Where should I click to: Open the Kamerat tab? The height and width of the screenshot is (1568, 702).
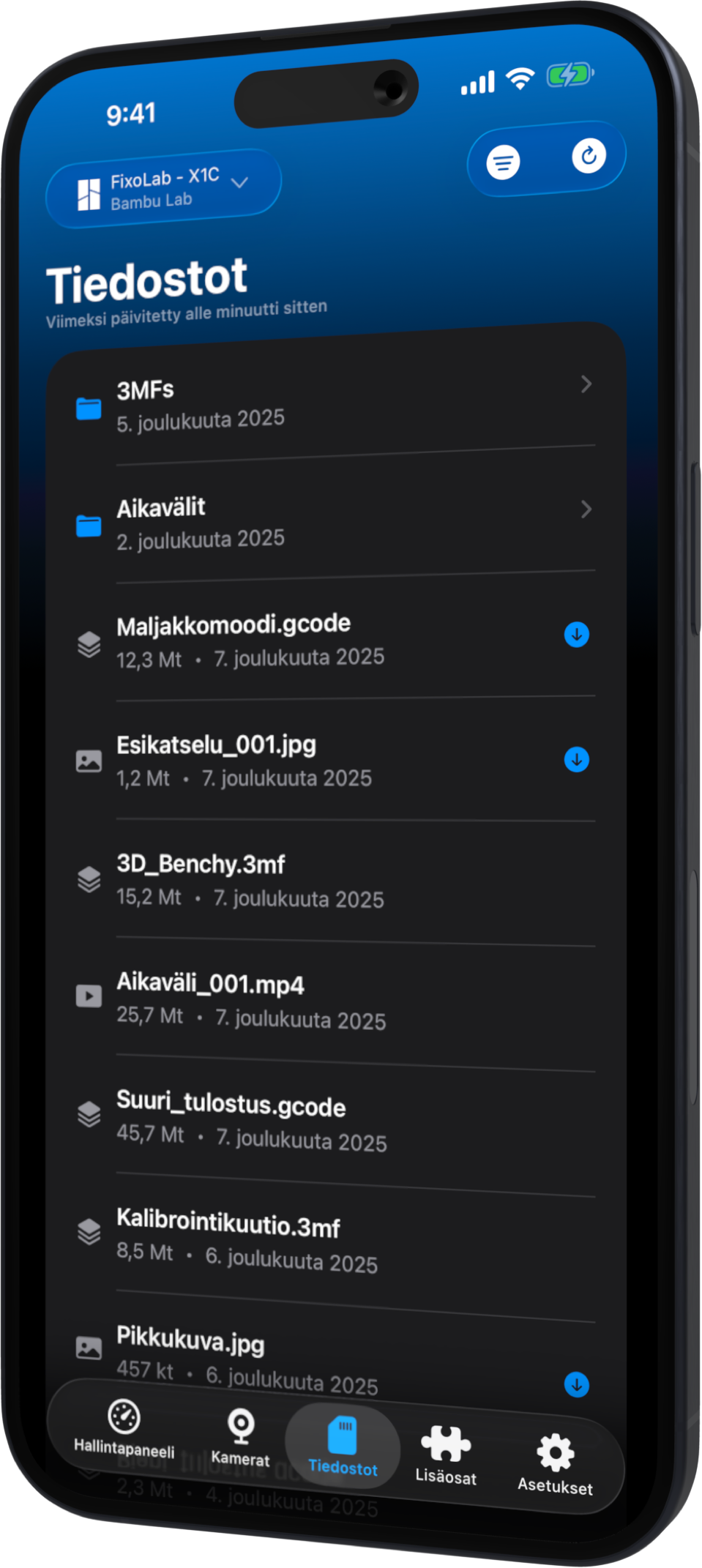pos(241,1427)
